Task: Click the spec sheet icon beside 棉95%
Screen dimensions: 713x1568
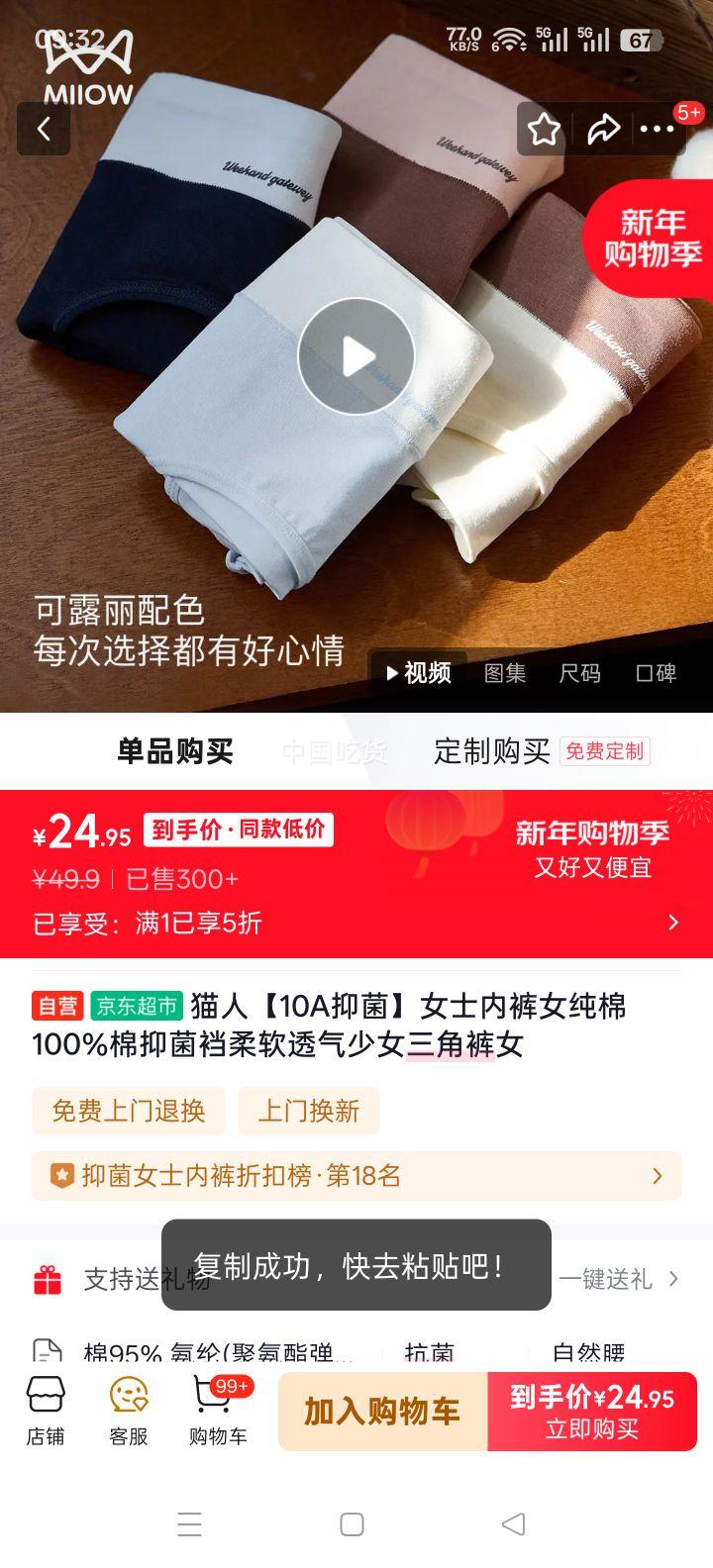Action: pos(45,1349)
